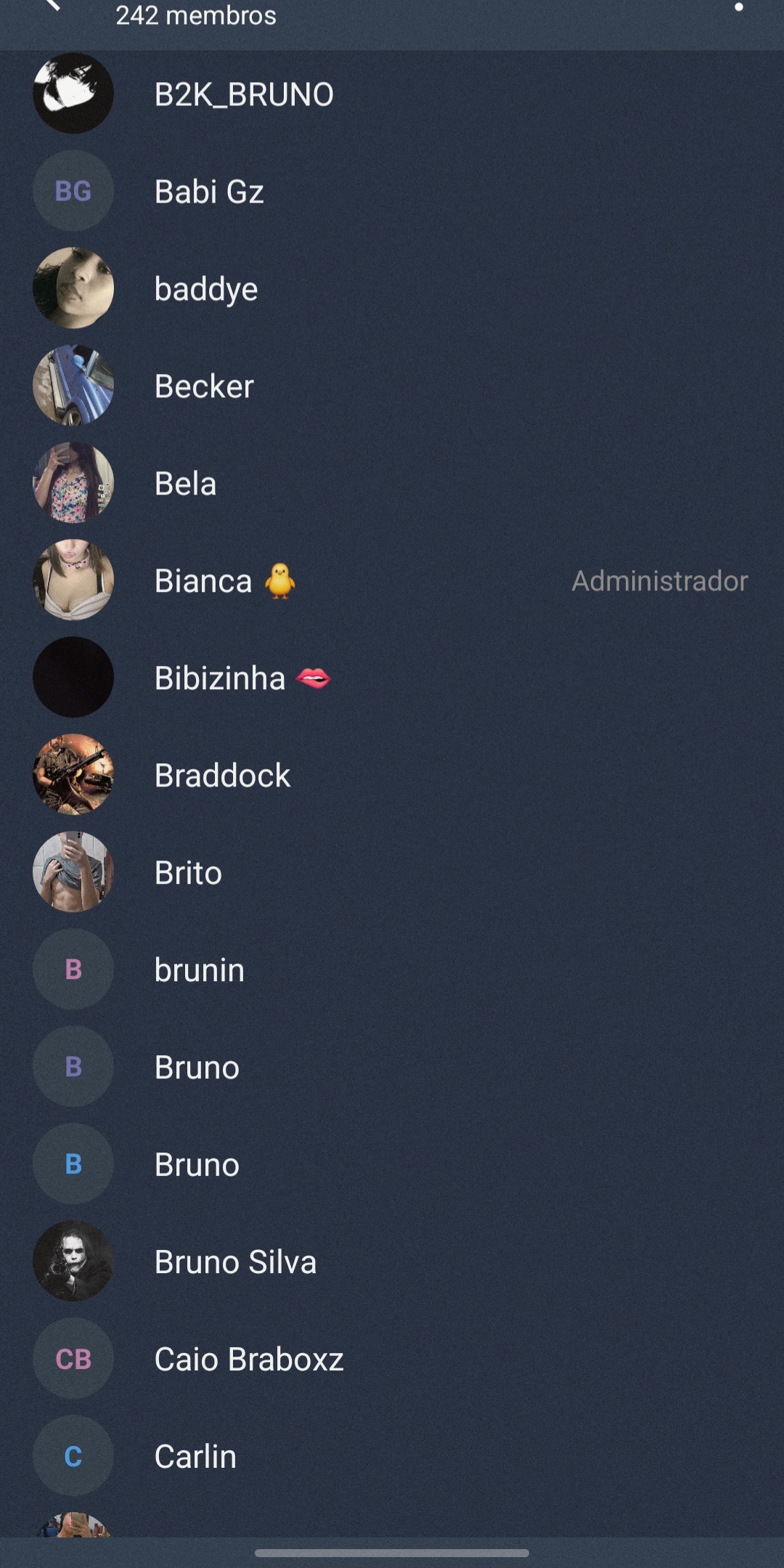This screenshot has width=784, height=1568.
Task: Open B2K_BRUNO's profile
Action: [x=392, y=94]
